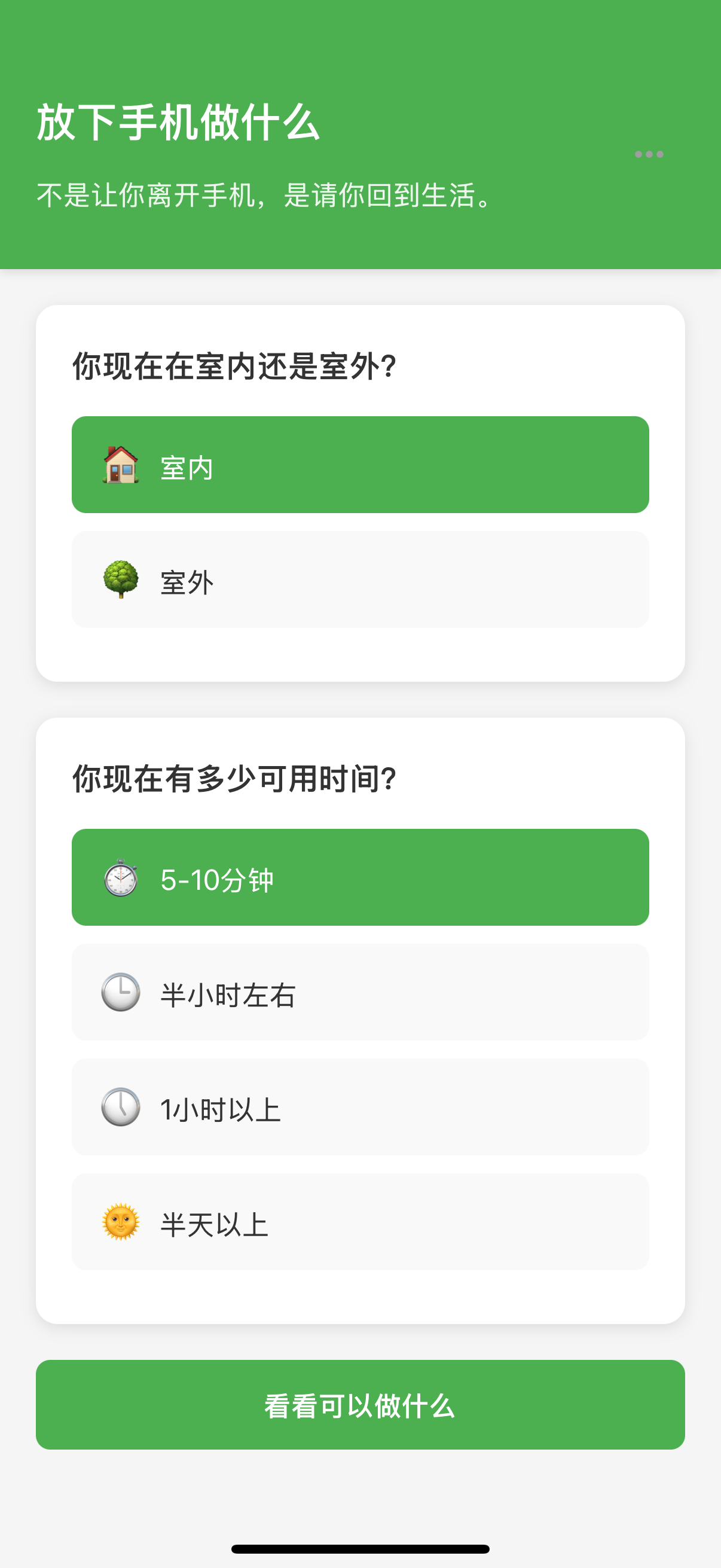
Task: Pick the 半小时左右 time option
Action: point(360,992)
